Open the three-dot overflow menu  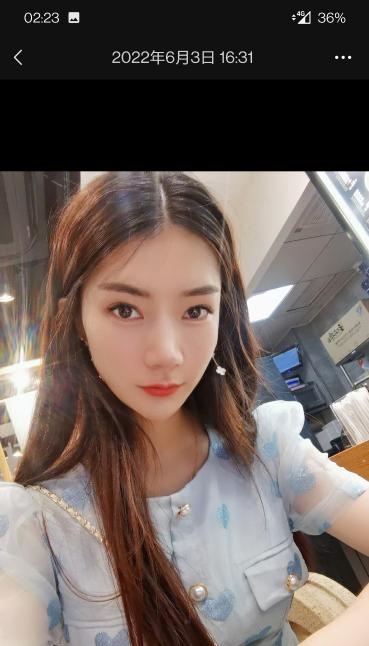pyautogui.click(x=343, y=58)
